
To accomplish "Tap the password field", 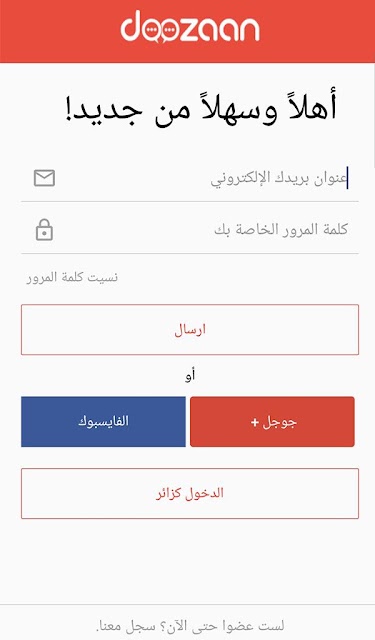I will (190, 230).
